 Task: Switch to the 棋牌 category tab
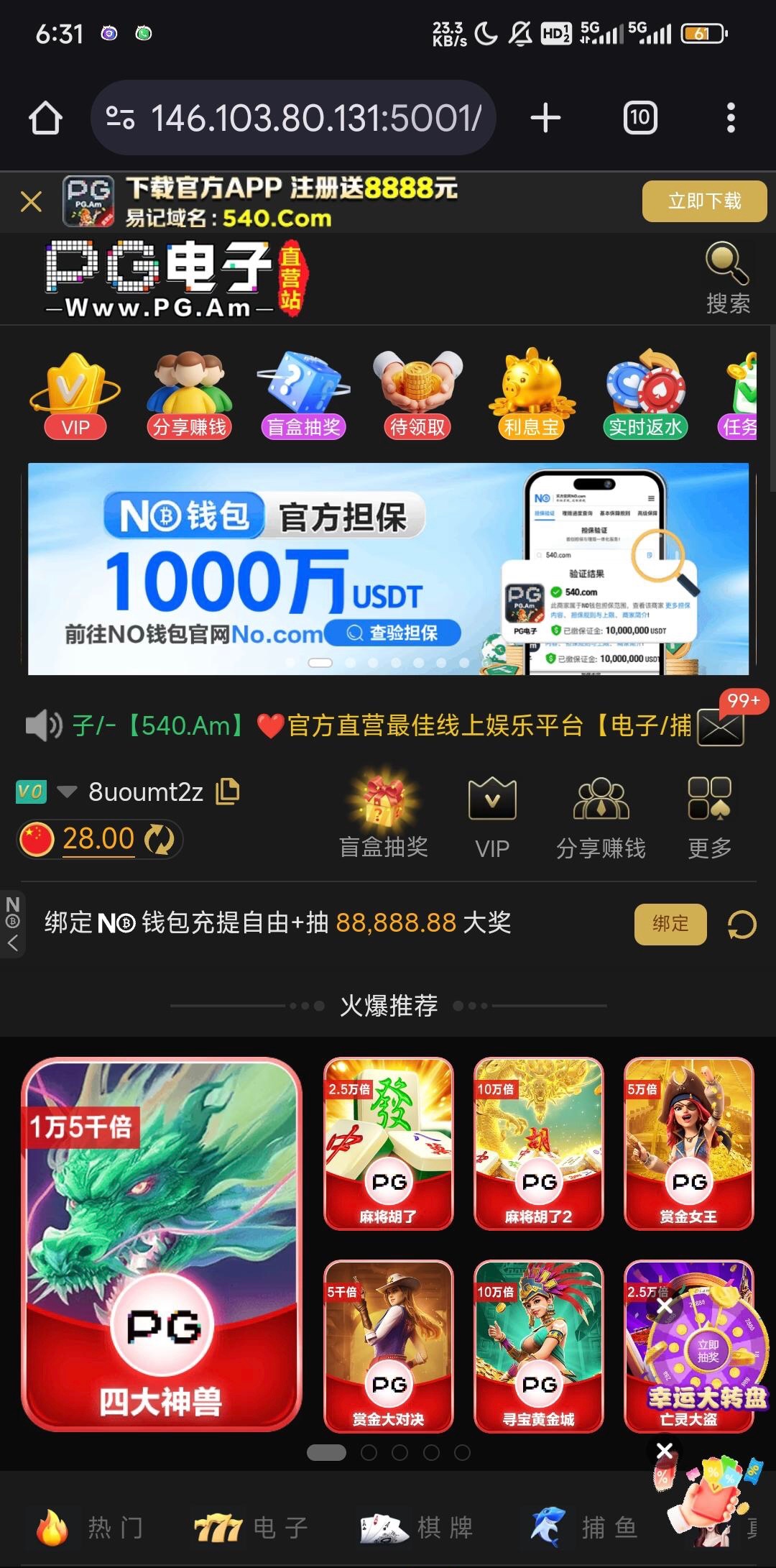point(417,1527)
